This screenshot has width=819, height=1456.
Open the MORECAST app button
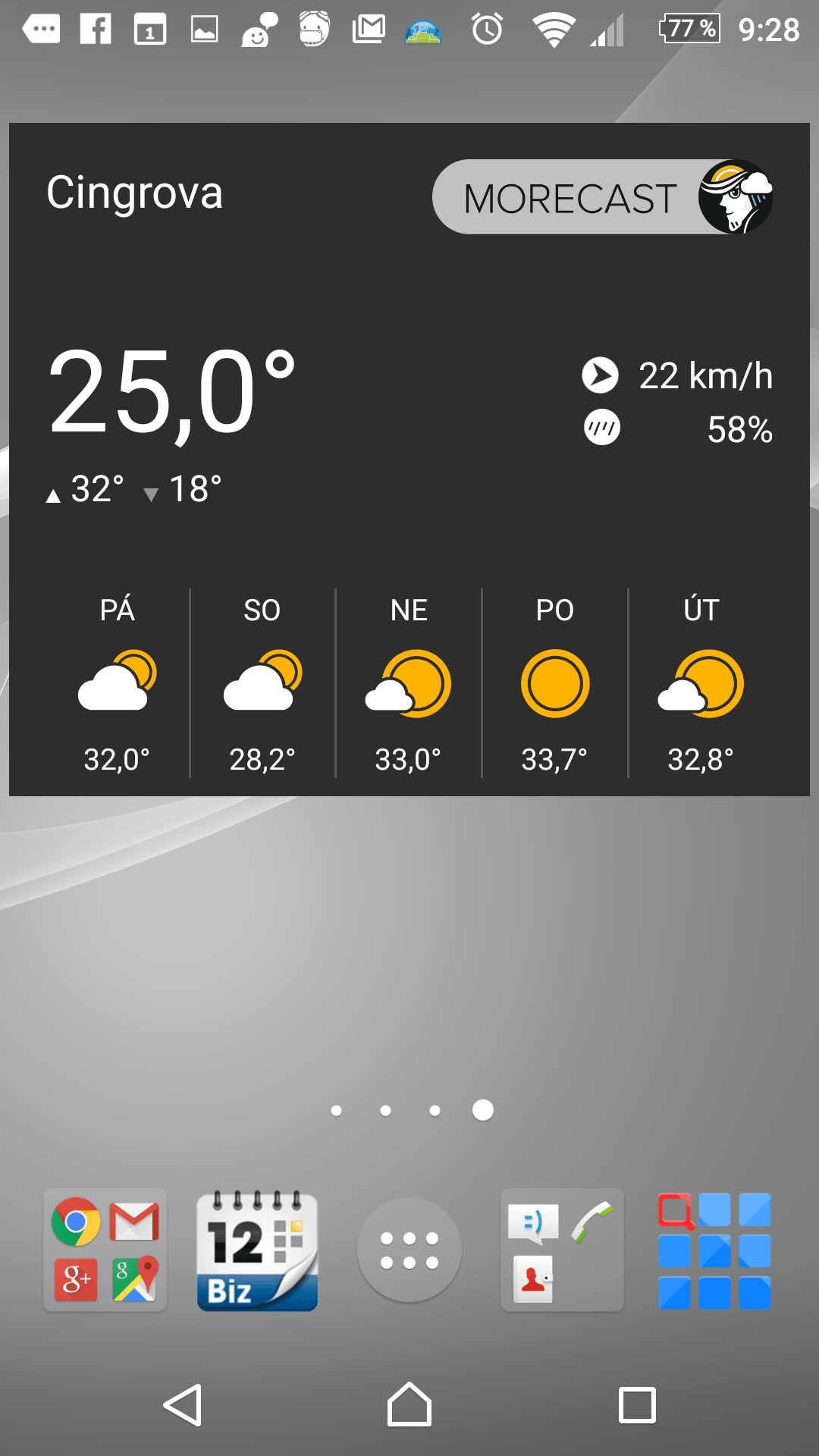603,197
